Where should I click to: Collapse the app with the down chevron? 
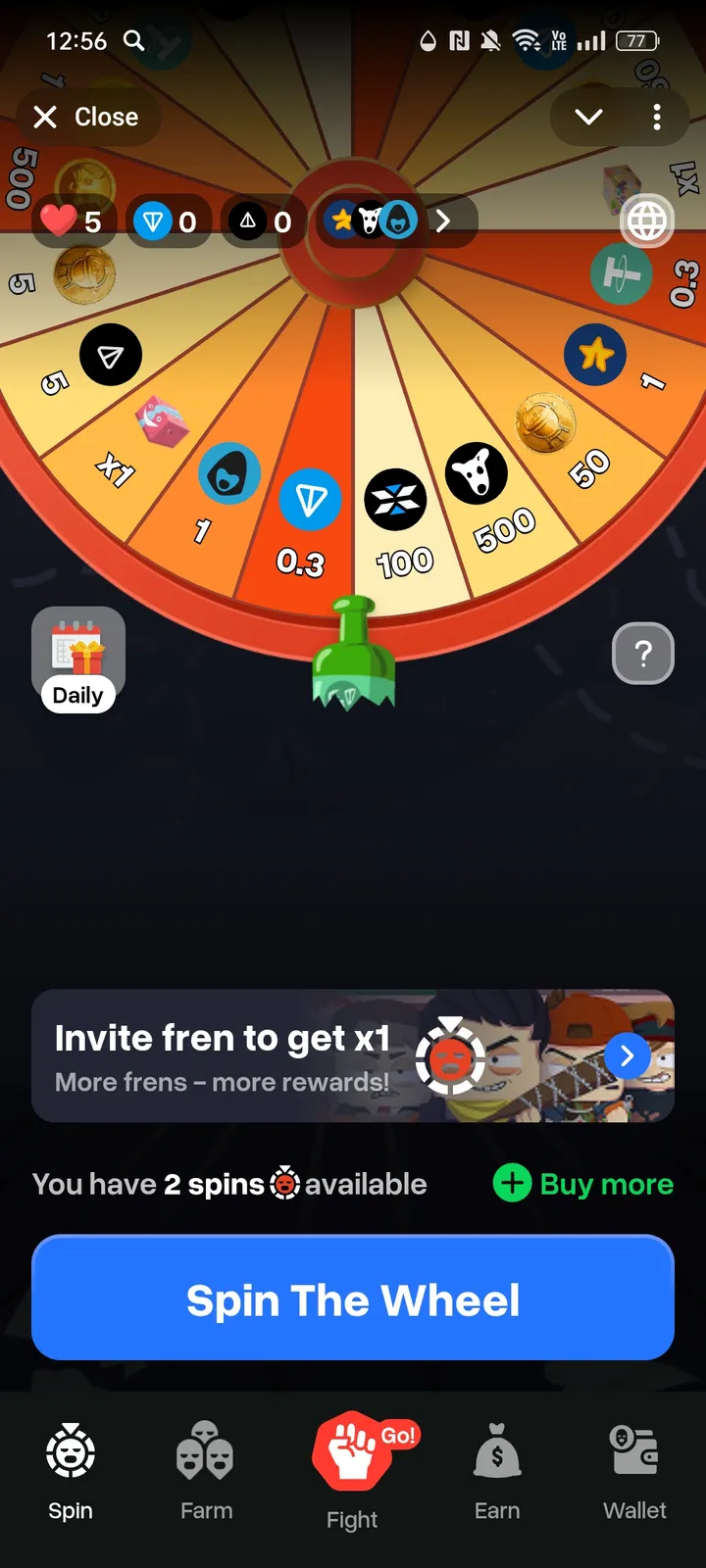[x=588, y=118]
